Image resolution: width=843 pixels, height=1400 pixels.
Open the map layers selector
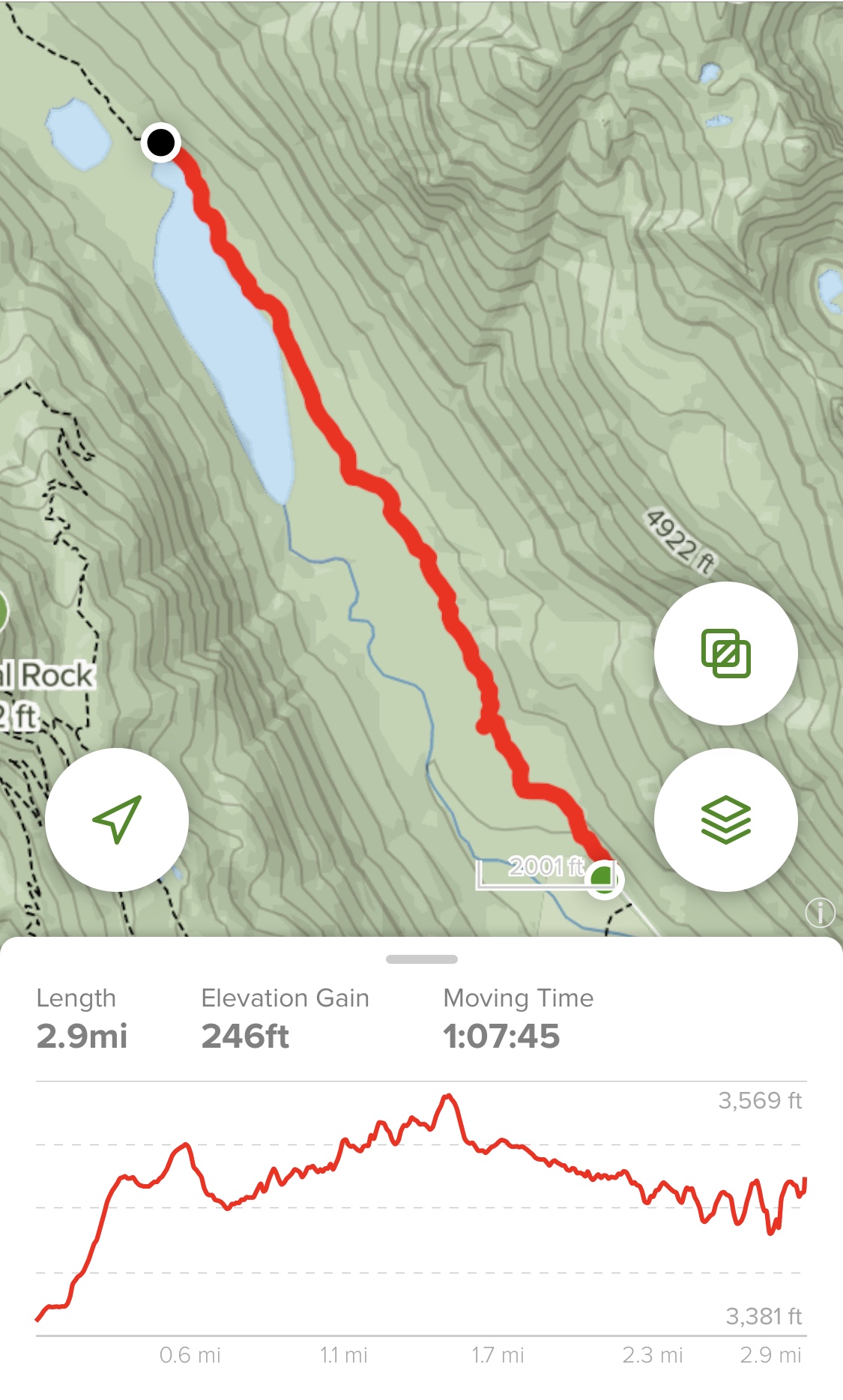(725, 819)
